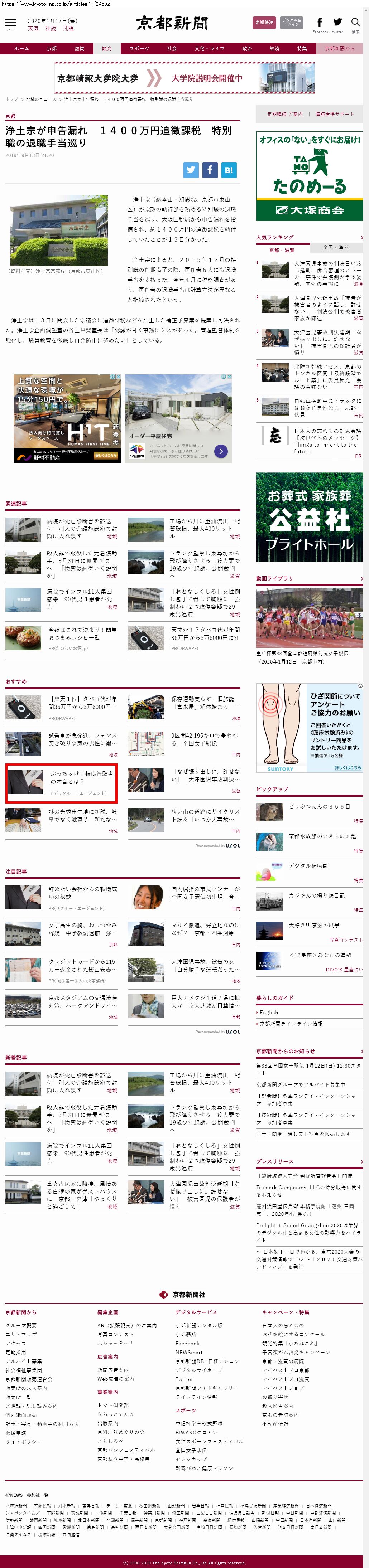Go to the 政治 navigation tab
The width and height of the screenshot is (369, 1568).
pyautogui.click(x=246, y=49)
